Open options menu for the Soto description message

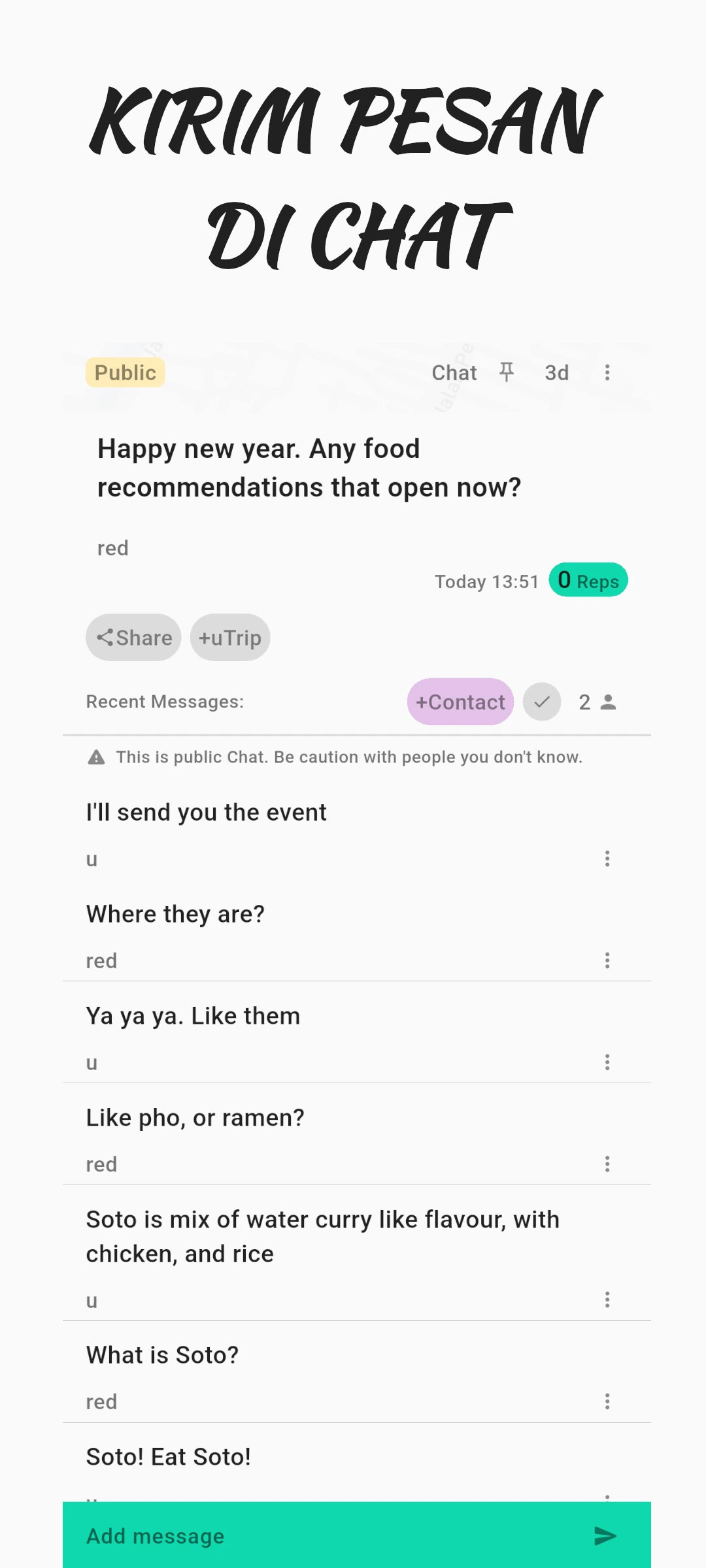(x=607, y=1299)
